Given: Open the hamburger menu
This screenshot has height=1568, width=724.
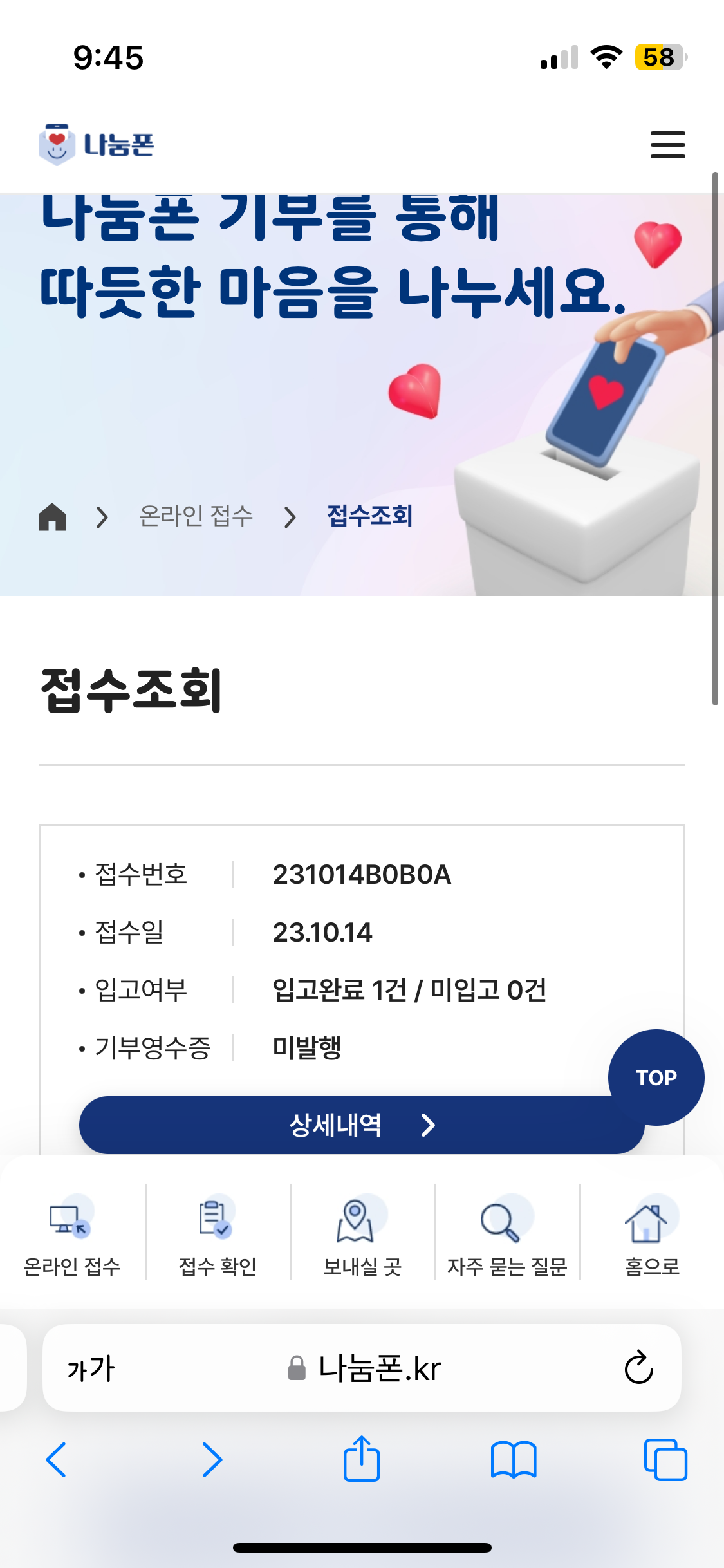Looking at the screenshot, I should point(667,145).
